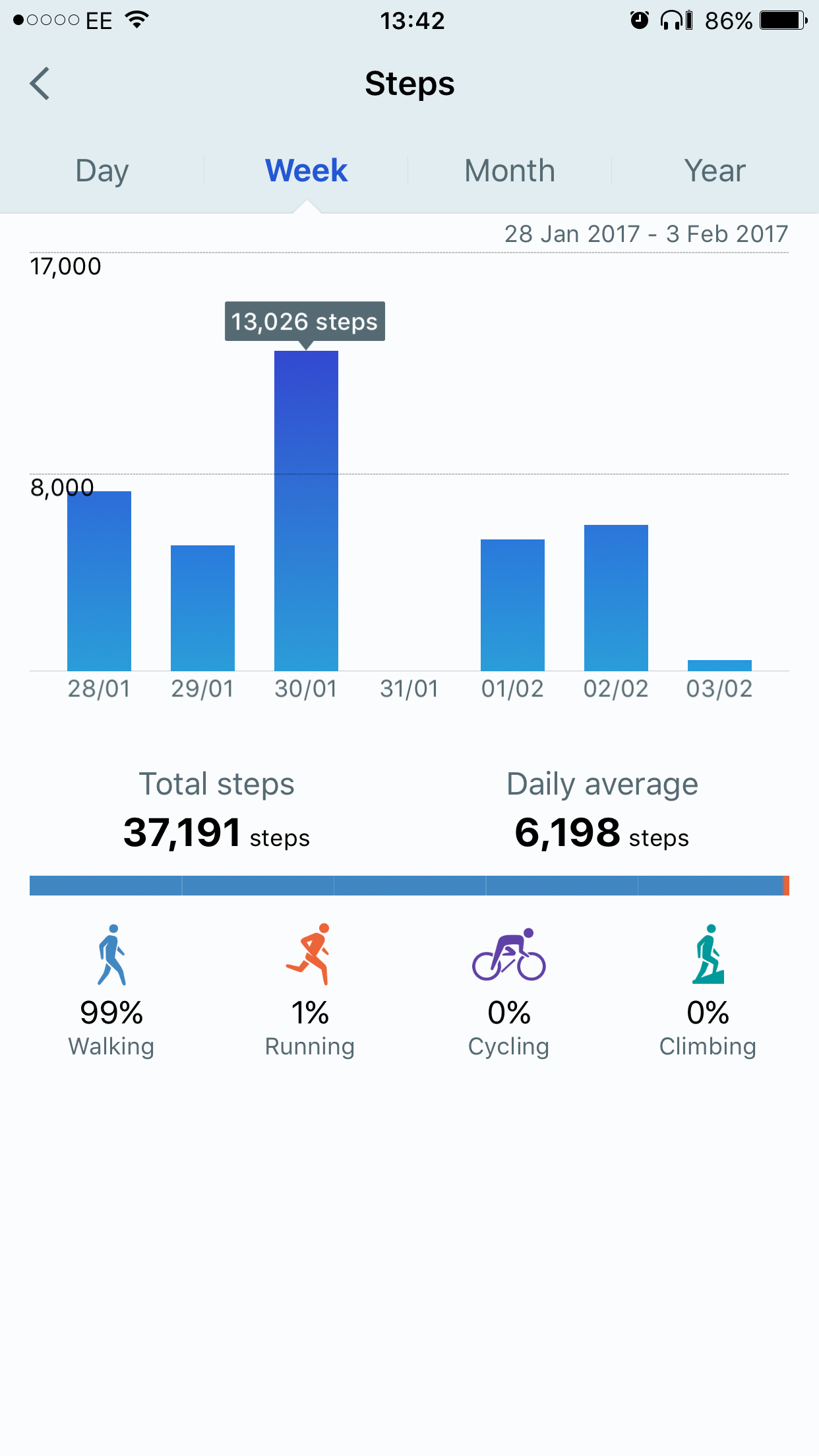Select the small 03/02 bar
The width and height of the screenshot is (819, 1456).
click(719, 665)
